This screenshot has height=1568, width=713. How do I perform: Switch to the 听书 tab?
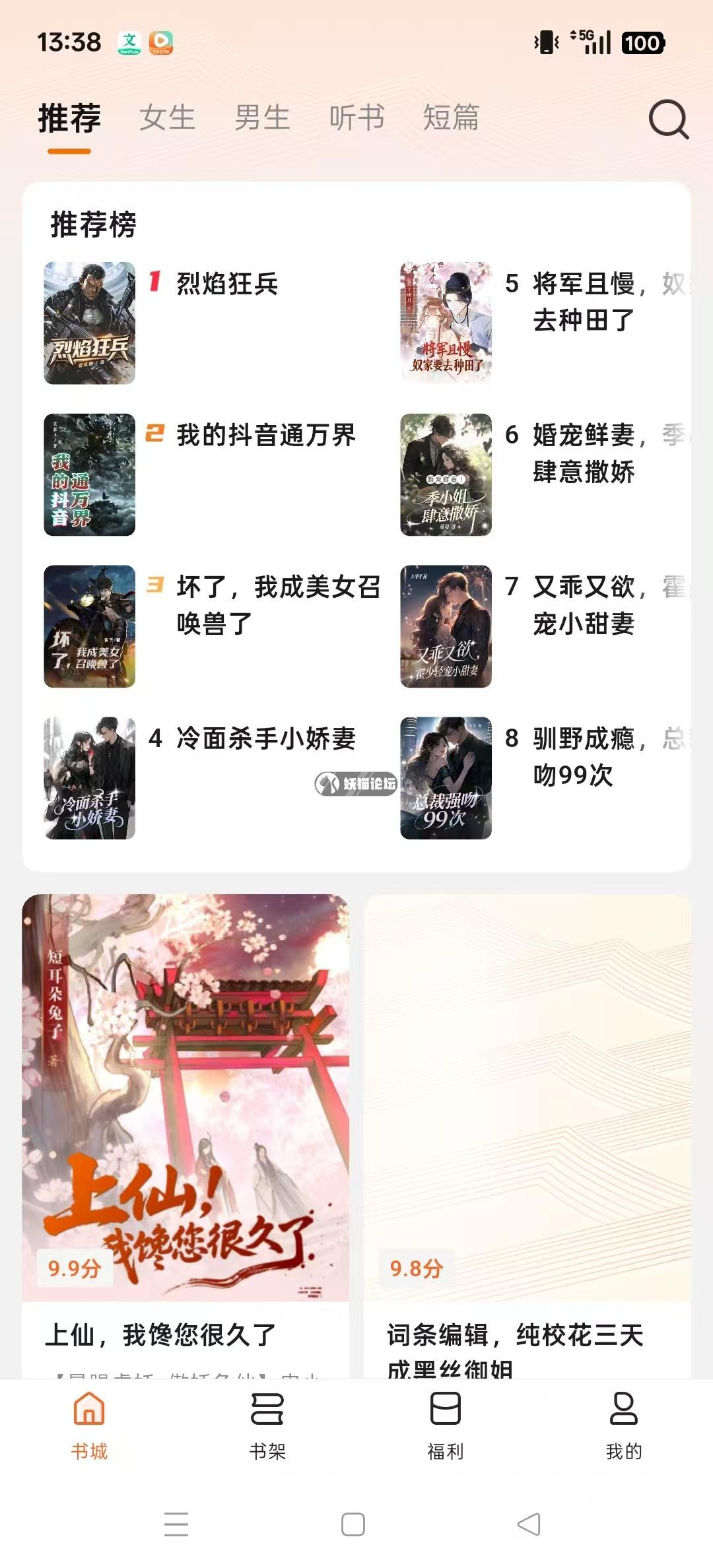click(x=356, y=118)
